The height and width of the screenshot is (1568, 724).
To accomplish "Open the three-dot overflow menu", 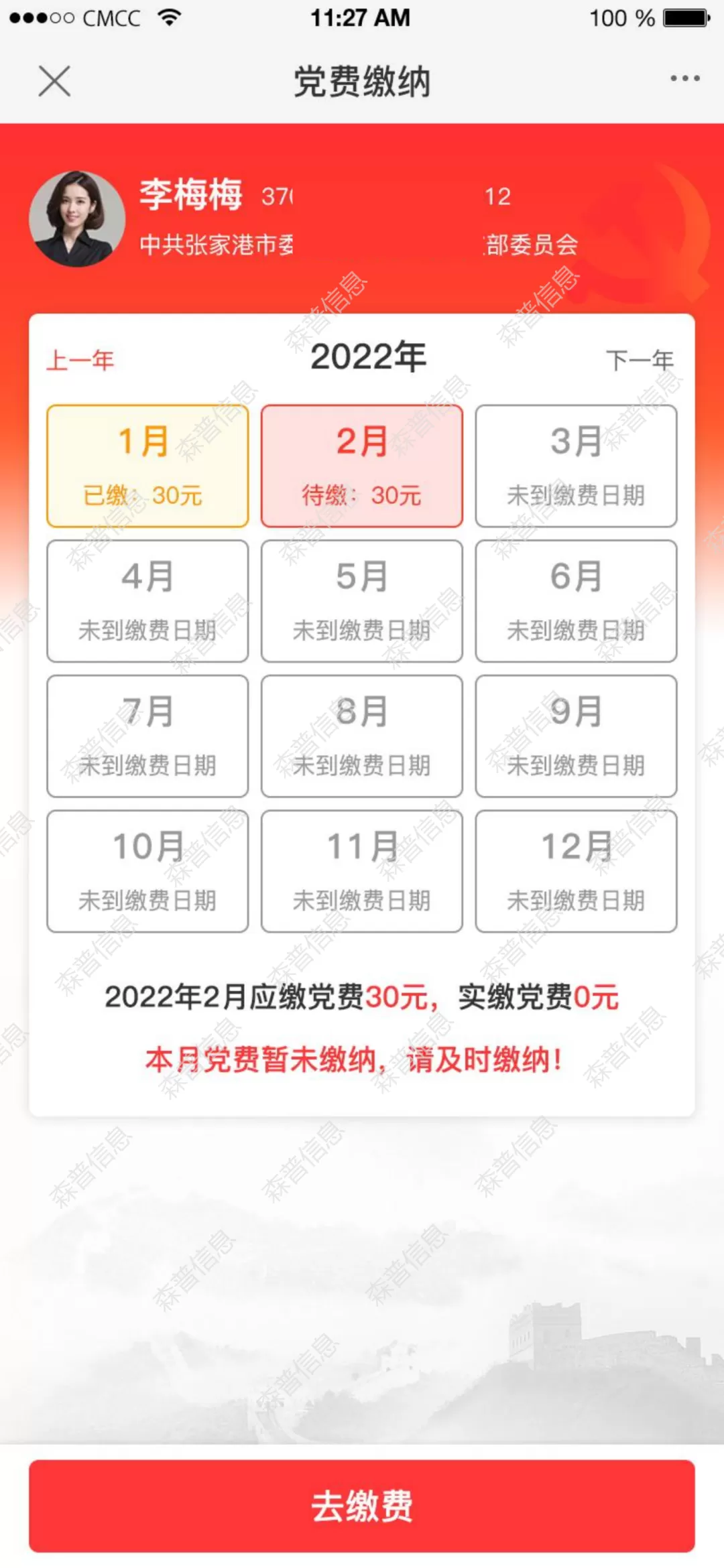I will coord(685,78).
